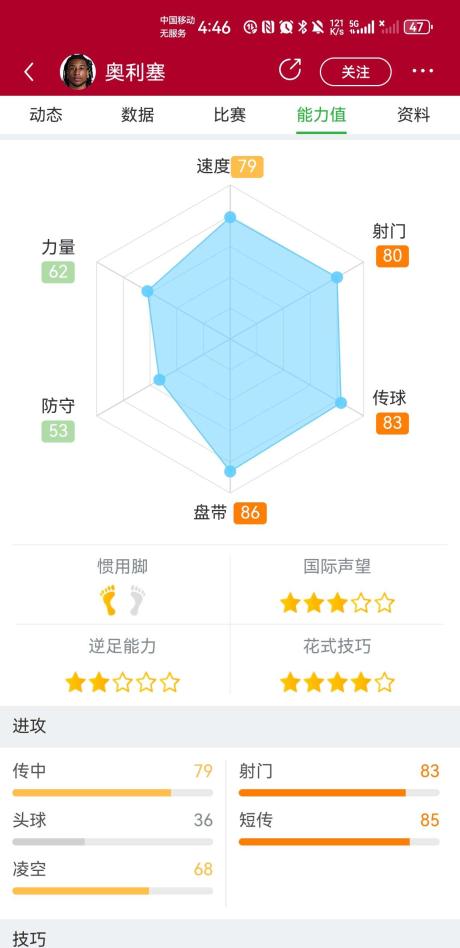
Task: Go back using the top-left arrow
Action: pyautogui.click(x=28, y=72)
